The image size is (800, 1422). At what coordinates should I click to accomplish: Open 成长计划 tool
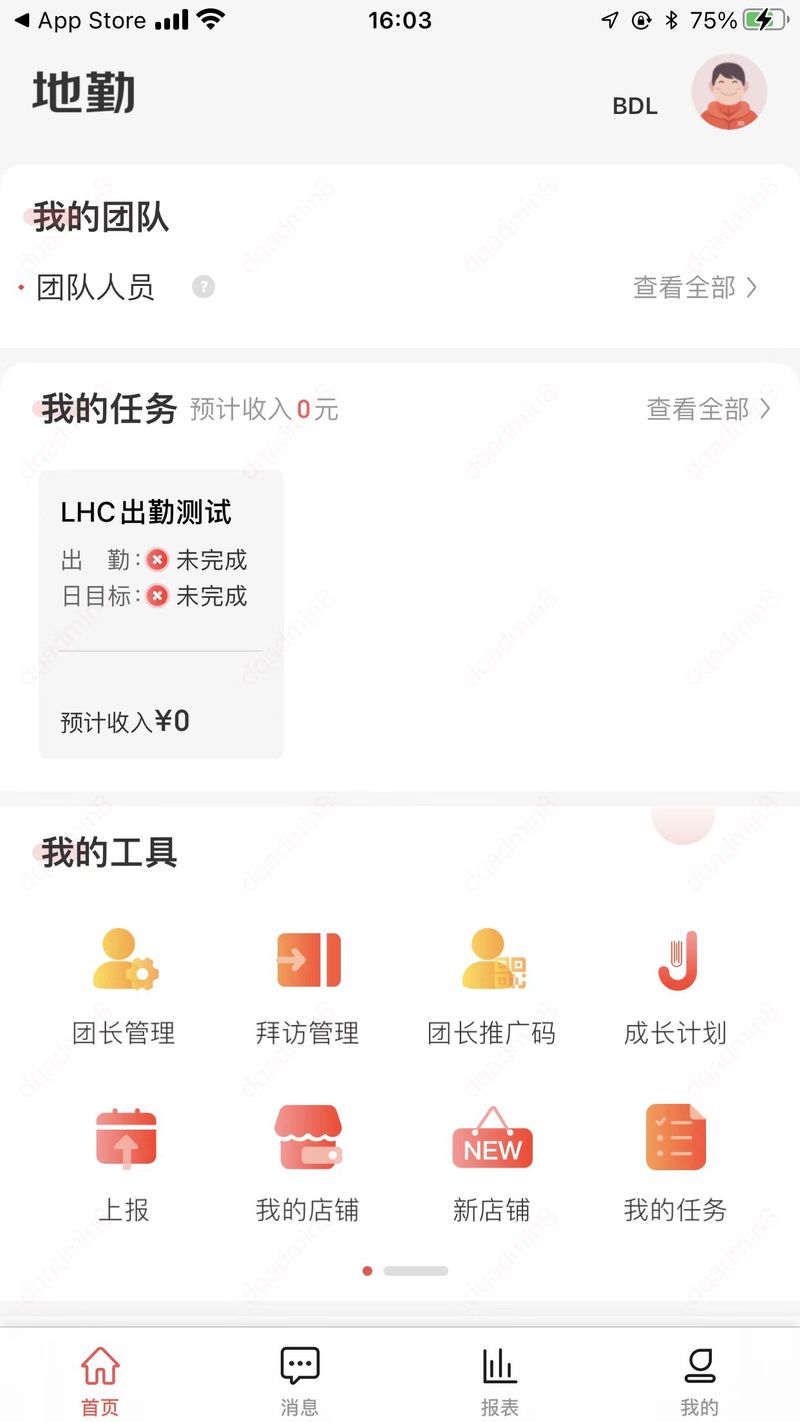click(x=676, y=985)
